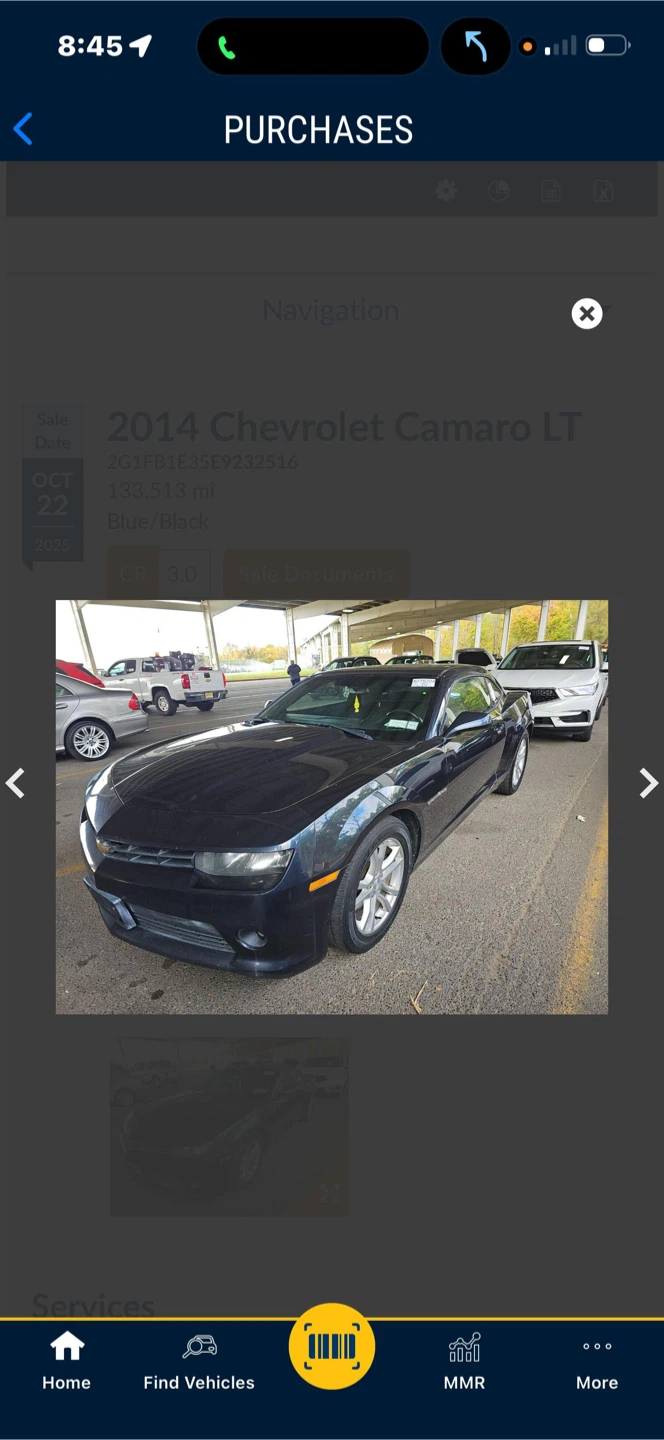Show the next vehicle photo
The width and height of the screenshot is (664, 1440).
(648, 784)
